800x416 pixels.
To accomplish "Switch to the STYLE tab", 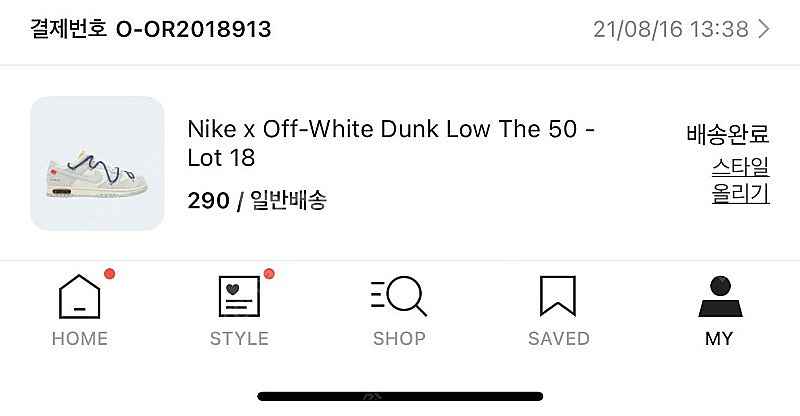I will (x=239, y=310).
